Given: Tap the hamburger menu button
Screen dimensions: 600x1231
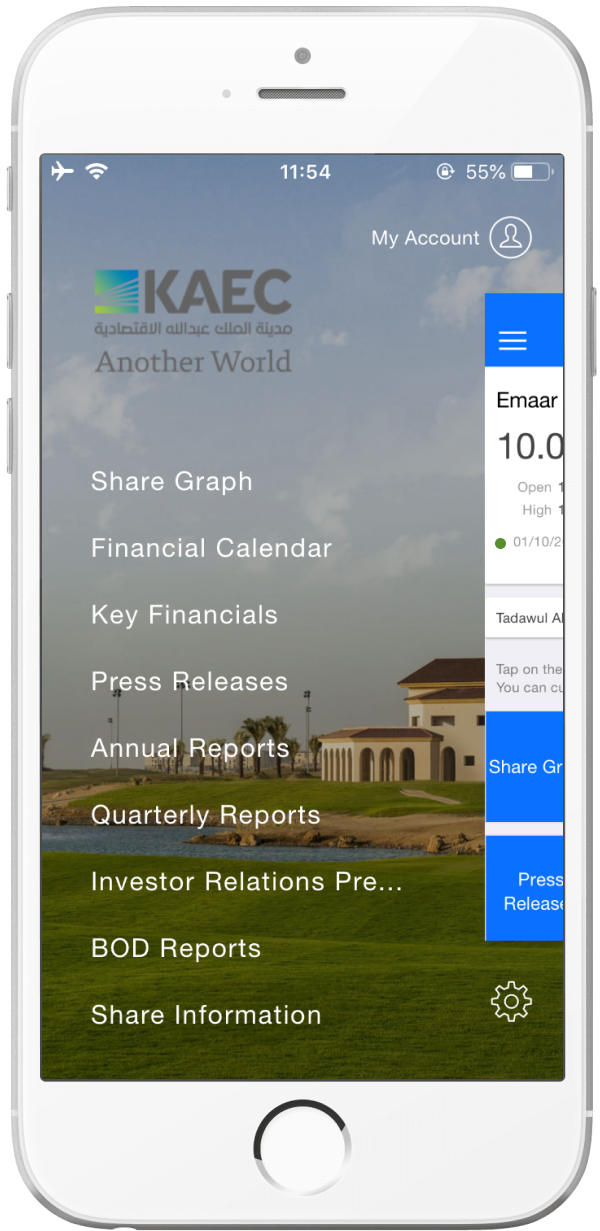Looking at the screenshot, I should tap(512, 341).
